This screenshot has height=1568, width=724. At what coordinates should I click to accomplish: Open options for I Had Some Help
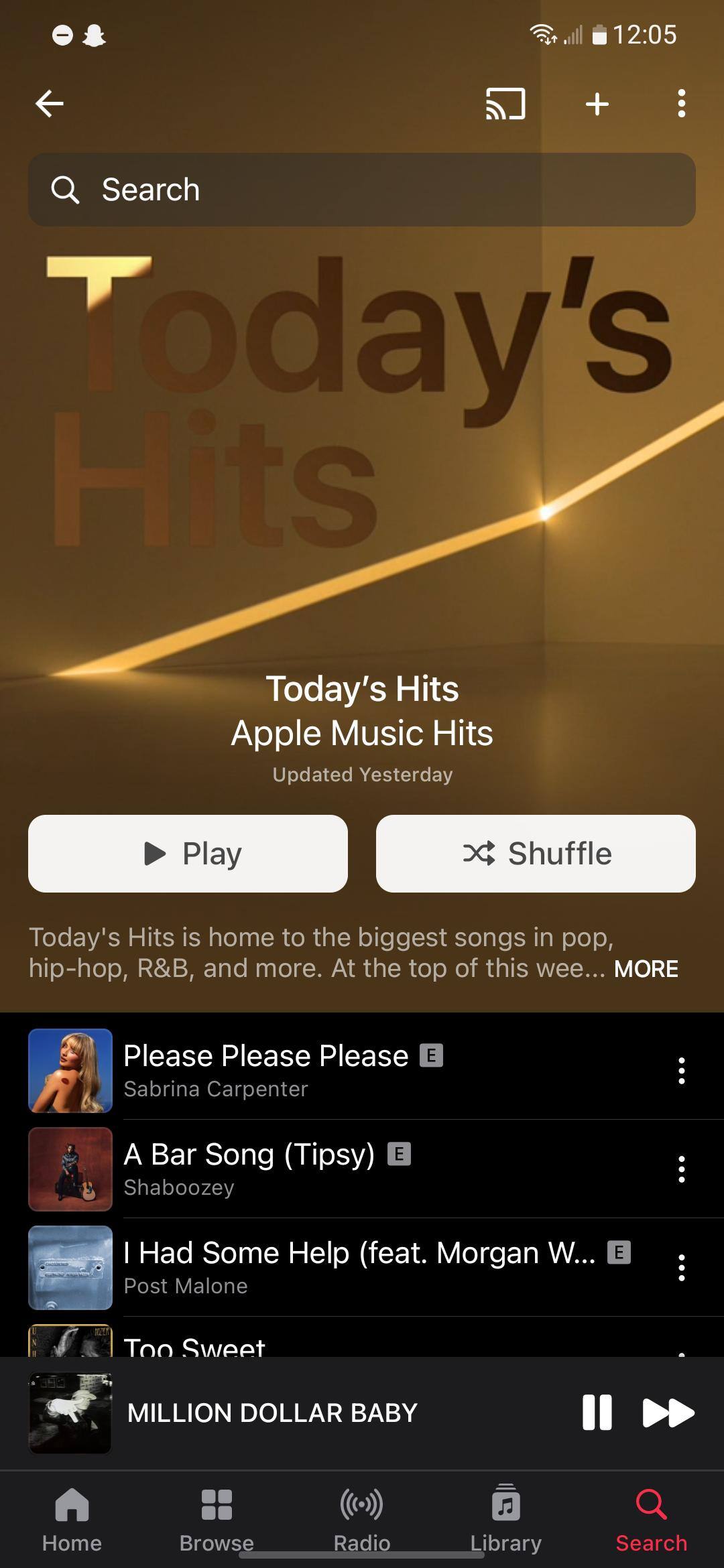(x=681, y=1267)
